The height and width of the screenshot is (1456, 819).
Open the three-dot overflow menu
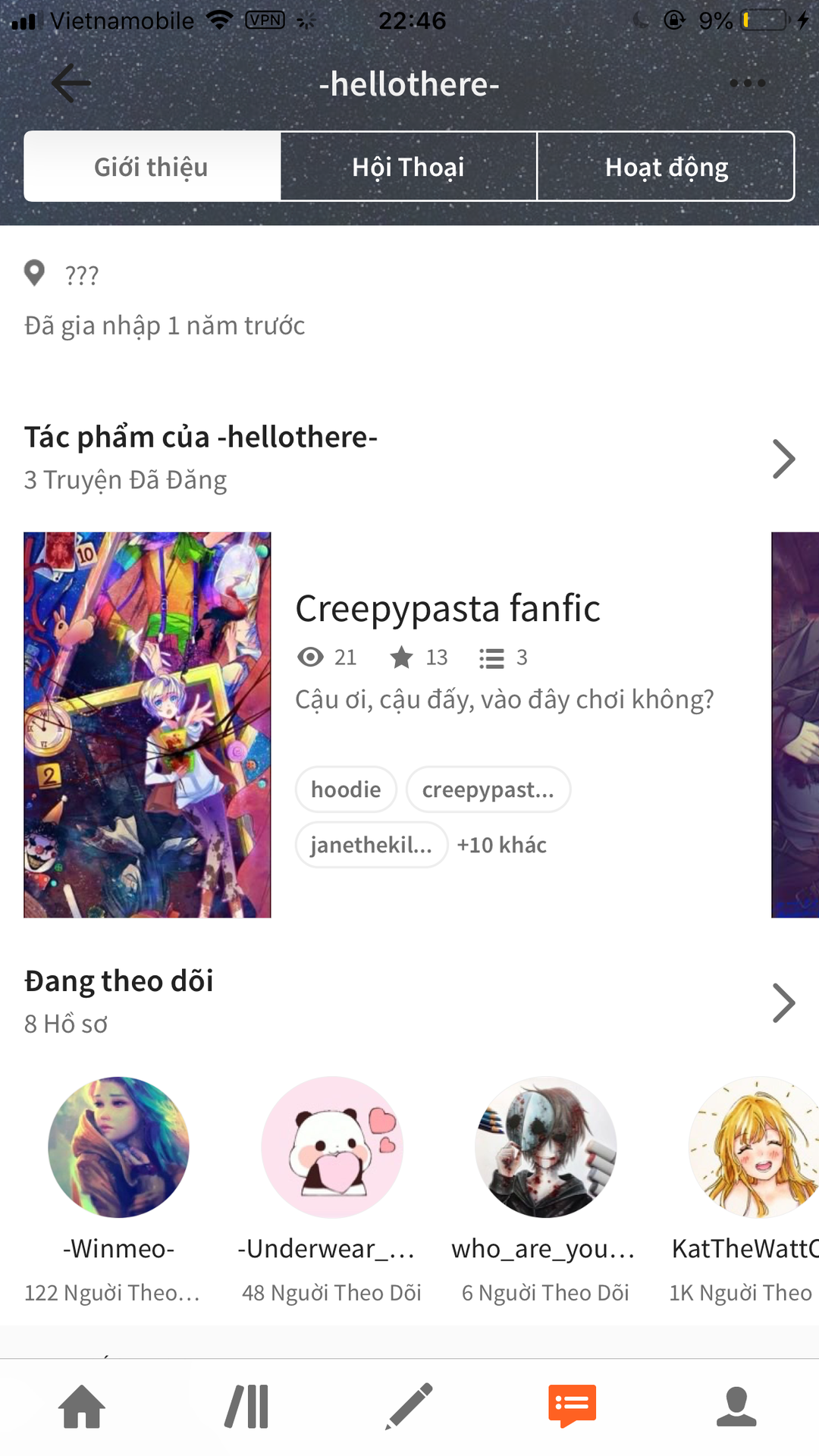pyautogui.click(x=747, y=83)
